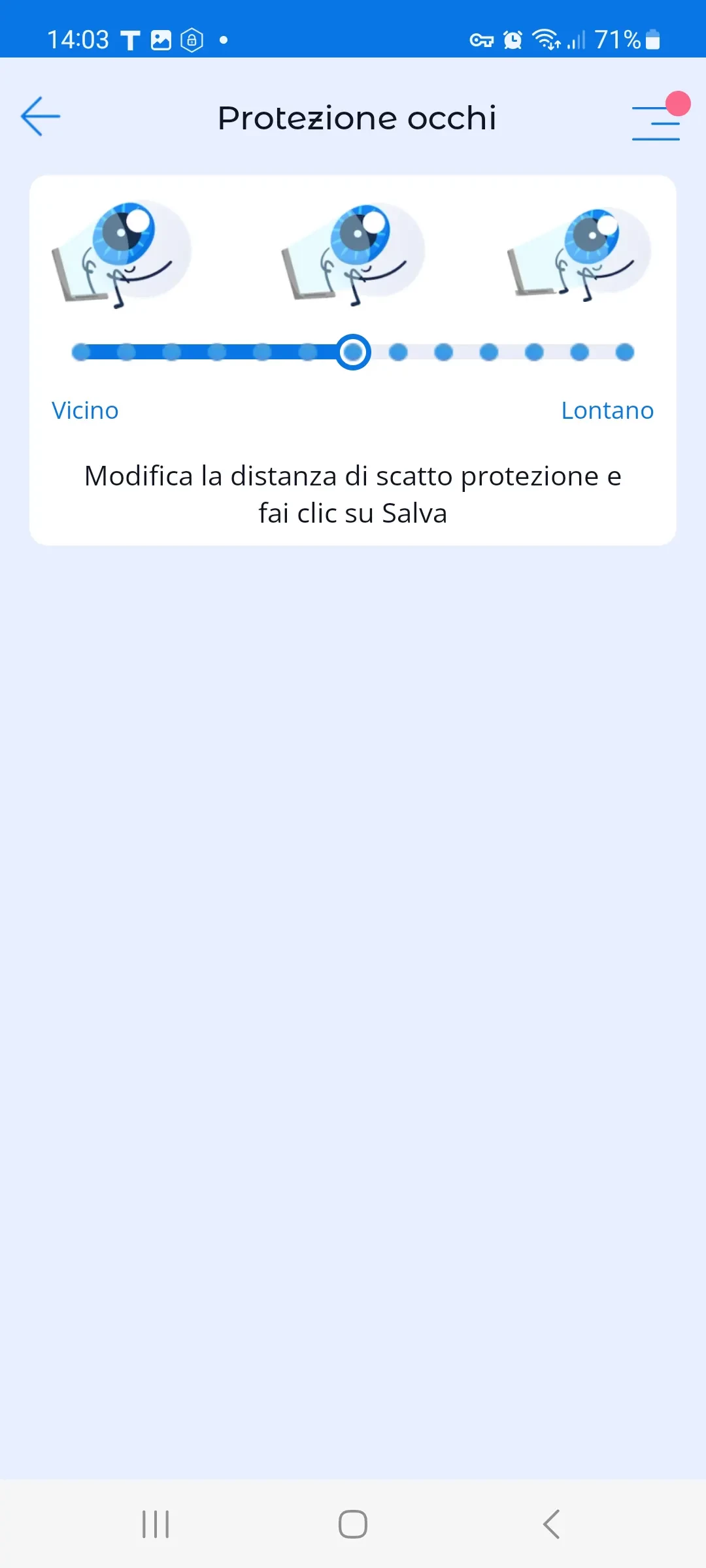Open the recent apps view
The width and height of the screenshot is (706, 1568).
(x=156, y=1524)
